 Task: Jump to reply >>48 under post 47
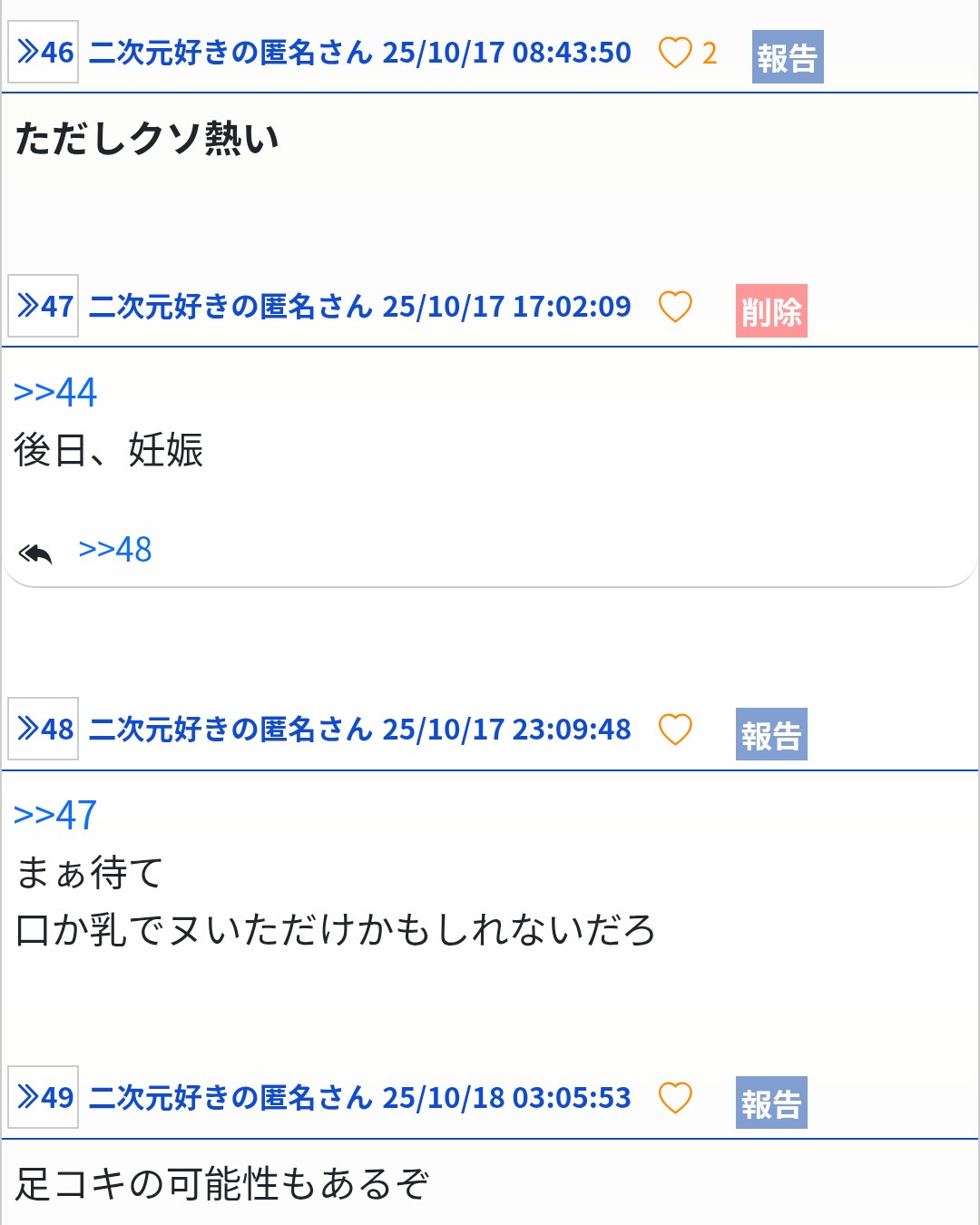(x=115, y=550)
